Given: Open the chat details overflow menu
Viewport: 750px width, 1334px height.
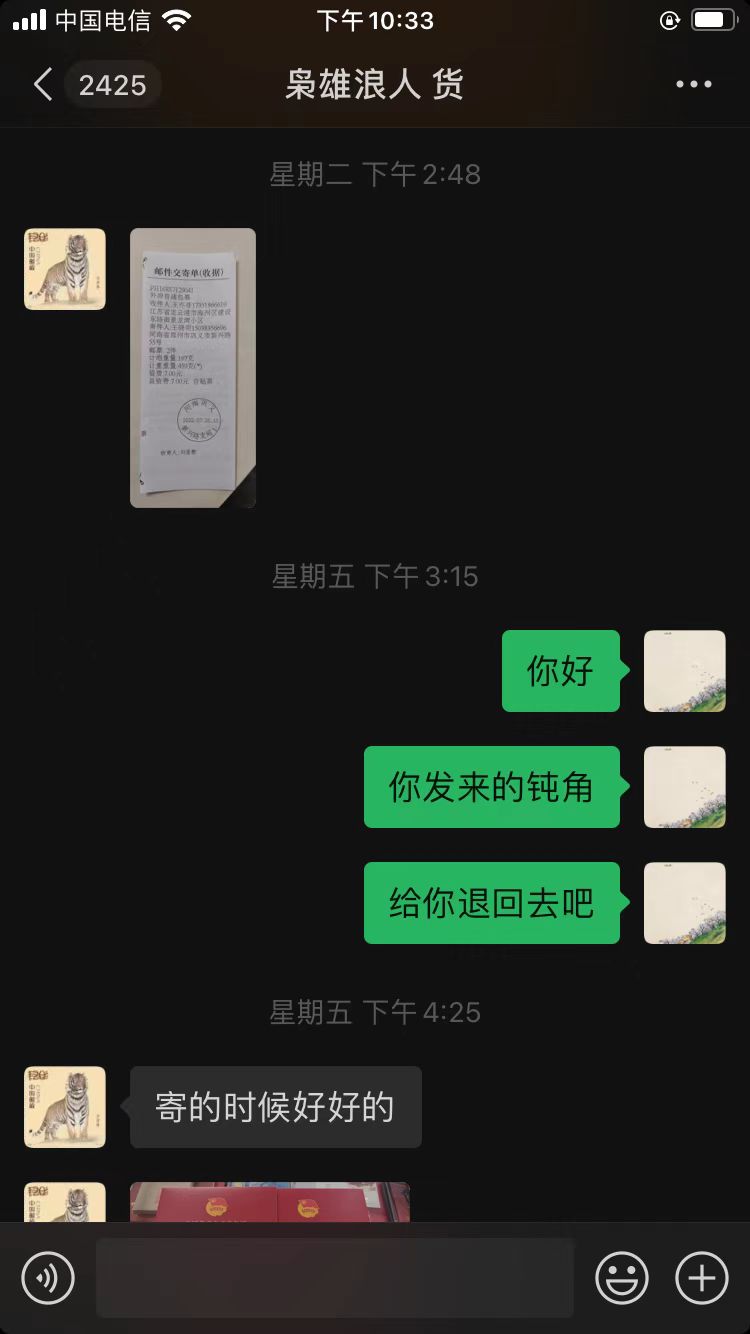Looking at the screenshot, I should (694, 85).
